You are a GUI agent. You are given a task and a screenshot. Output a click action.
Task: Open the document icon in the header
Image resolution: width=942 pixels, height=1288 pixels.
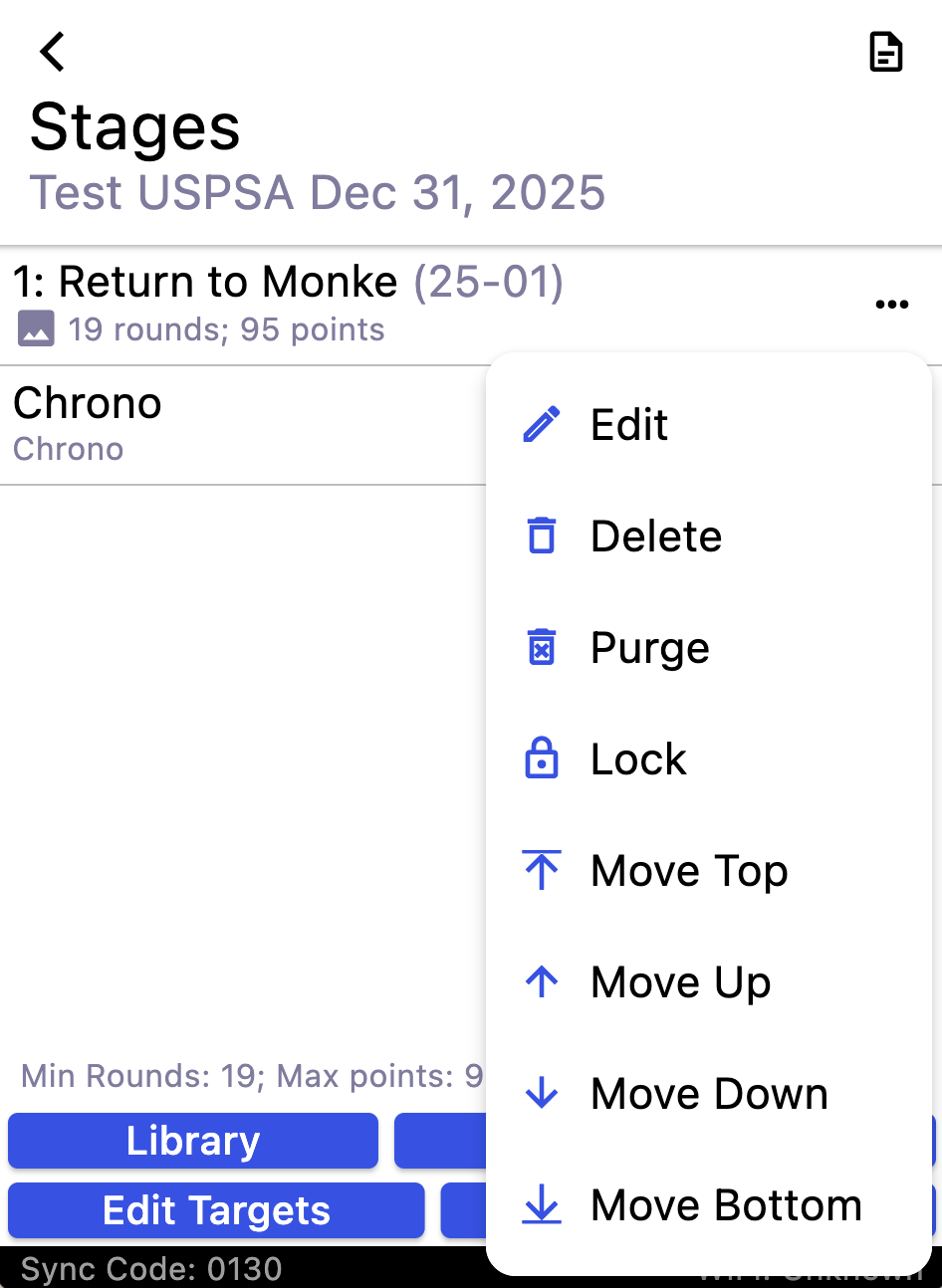click(885, 52)
